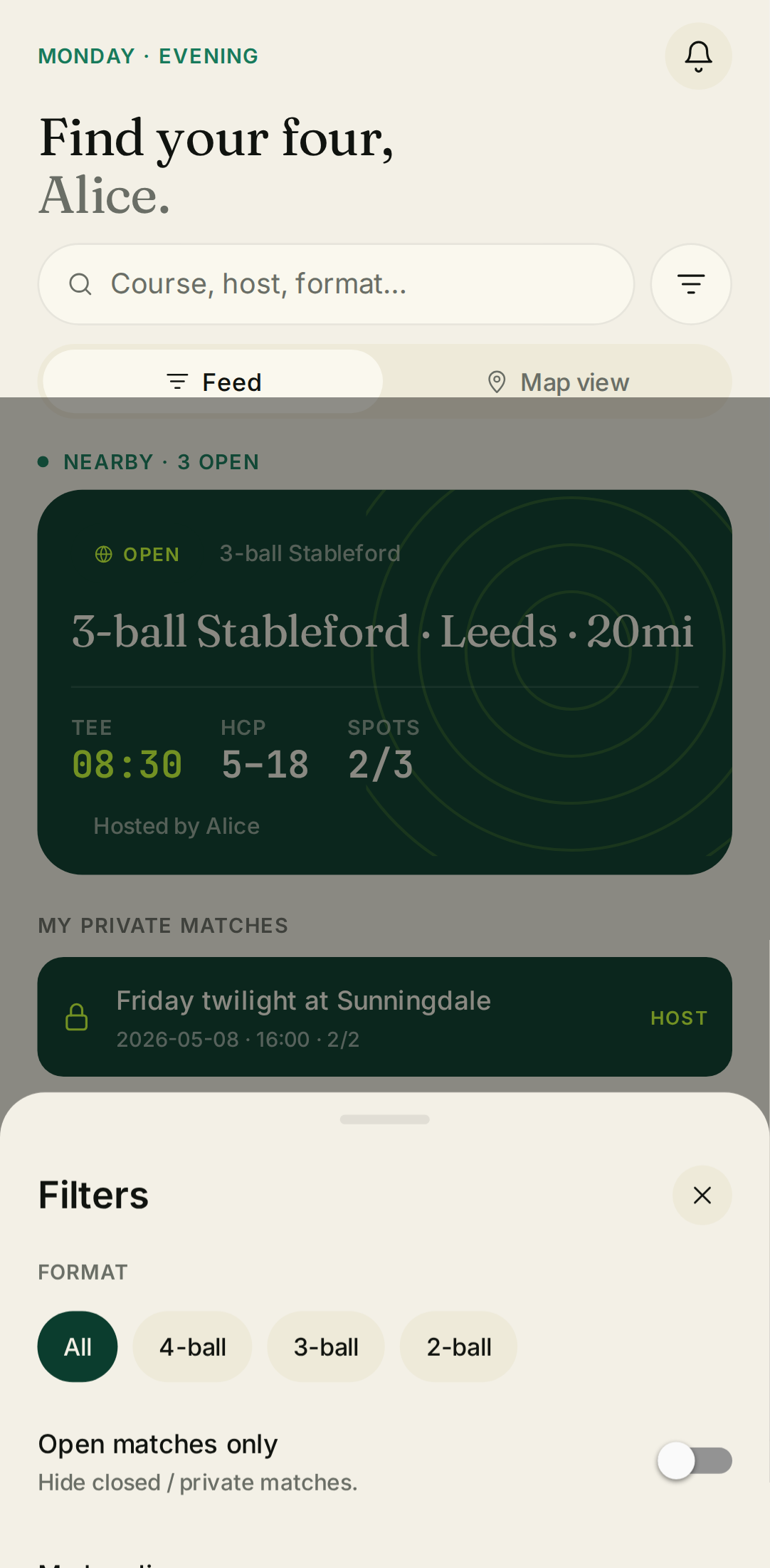Filter by 4-ball format
This screenshot has height=1568, width=770.
coord(192,1347)
